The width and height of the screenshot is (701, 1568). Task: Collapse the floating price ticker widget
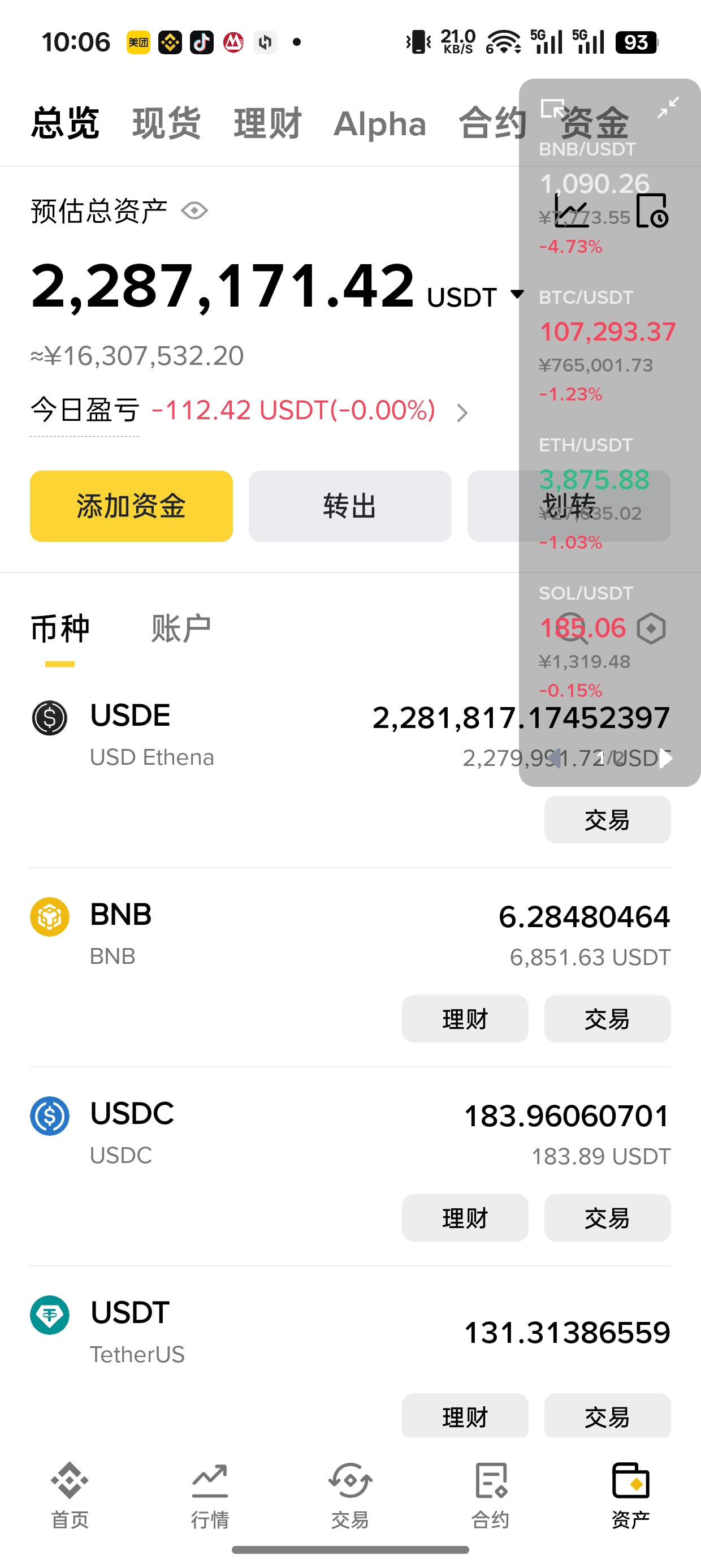point(668,109)
